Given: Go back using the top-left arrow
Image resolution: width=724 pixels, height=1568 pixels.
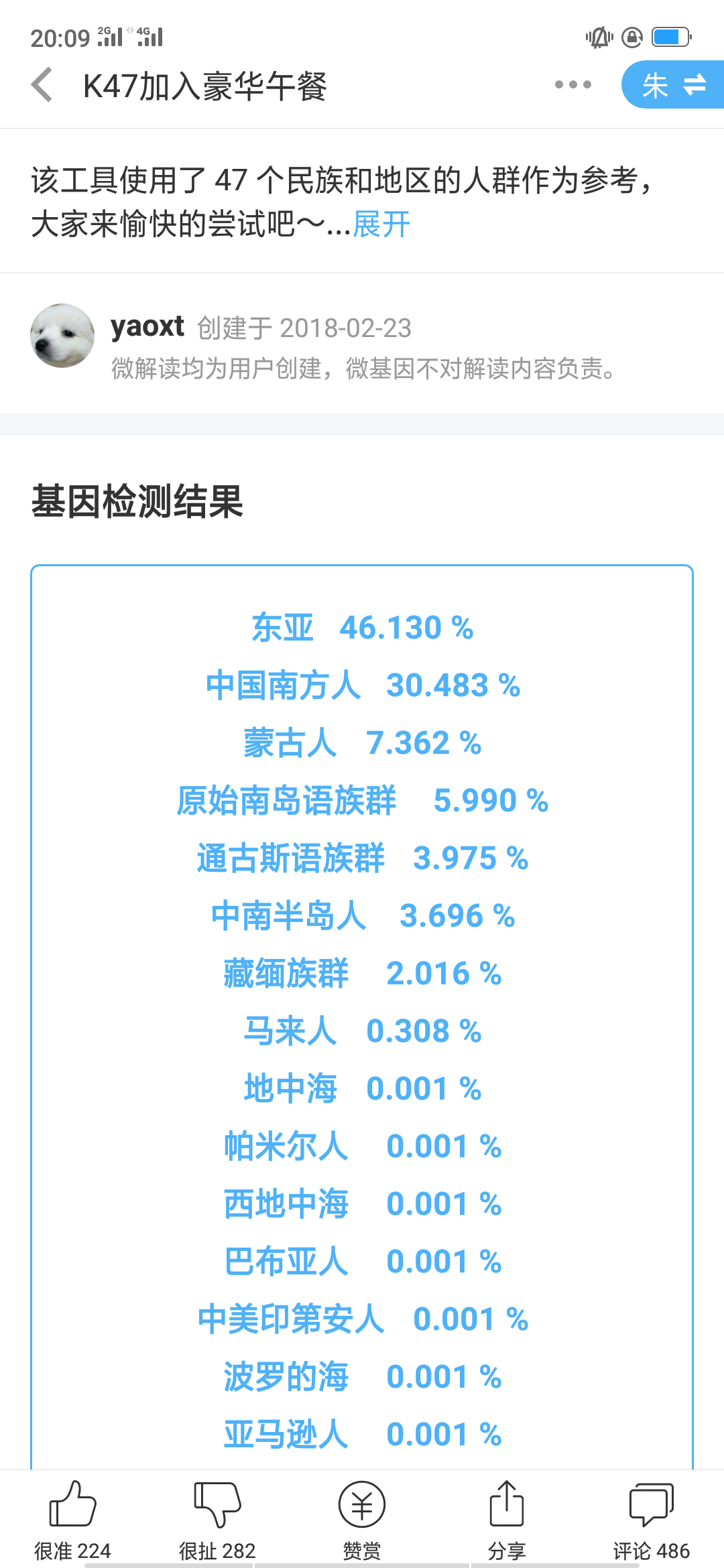Looking at the screenshot, I should pyautogui.click(x=42, y=85).
